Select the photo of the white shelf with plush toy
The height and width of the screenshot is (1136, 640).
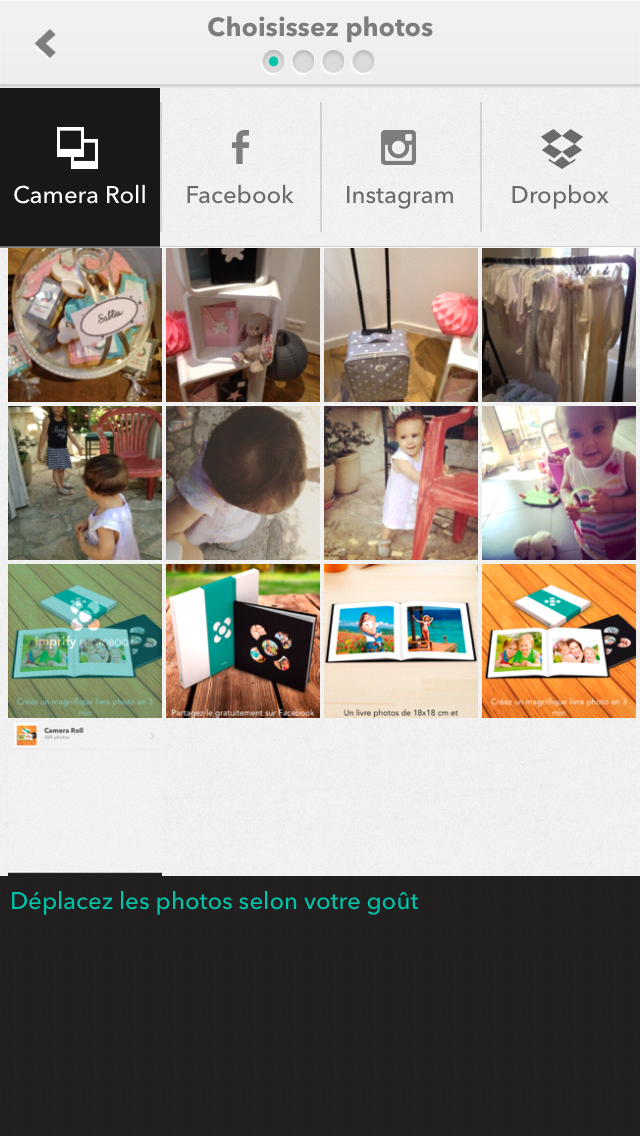pyautogui.click(x=243, y=325)
